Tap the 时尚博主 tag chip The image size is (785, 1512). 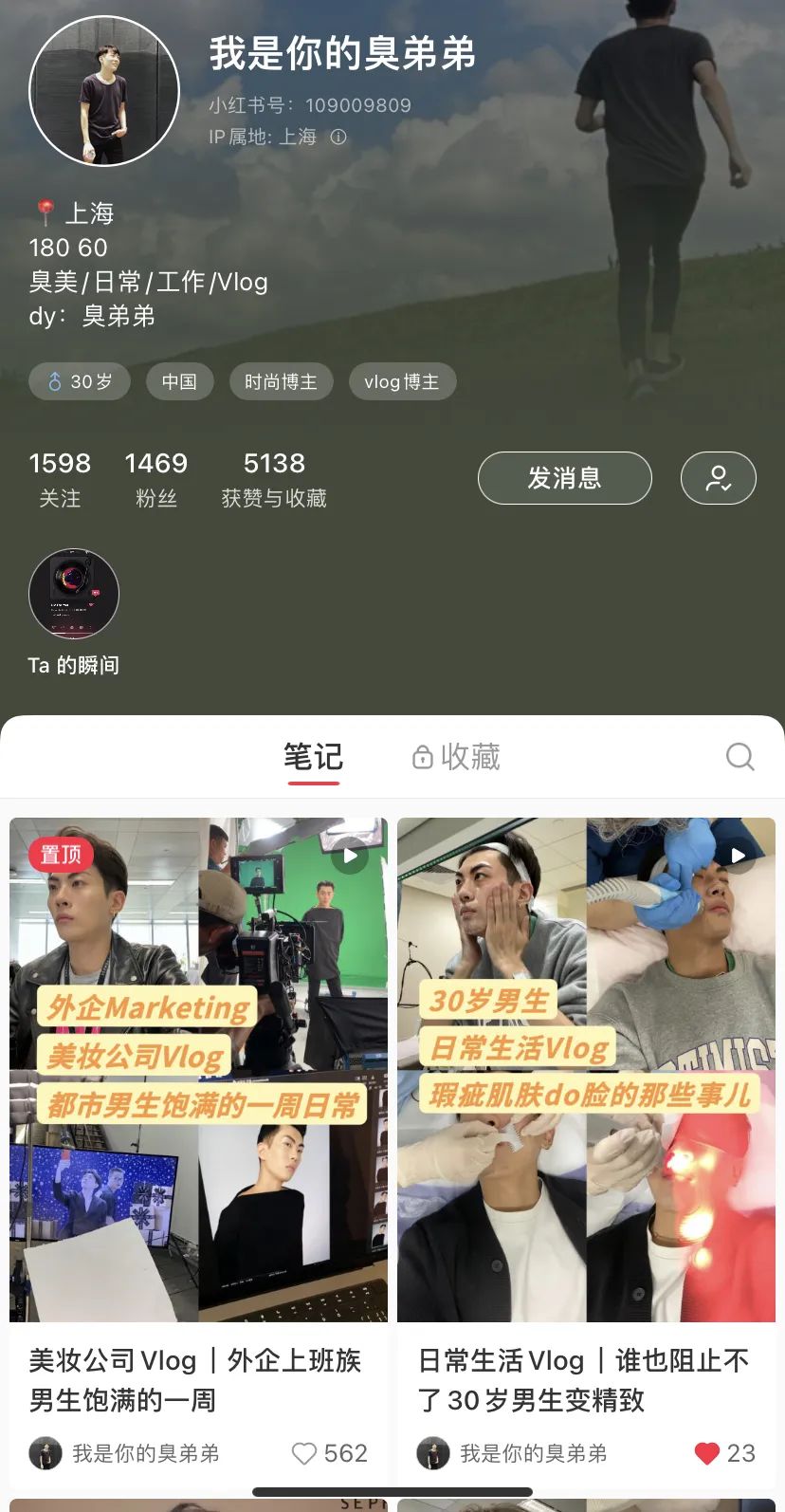point(281,382)
